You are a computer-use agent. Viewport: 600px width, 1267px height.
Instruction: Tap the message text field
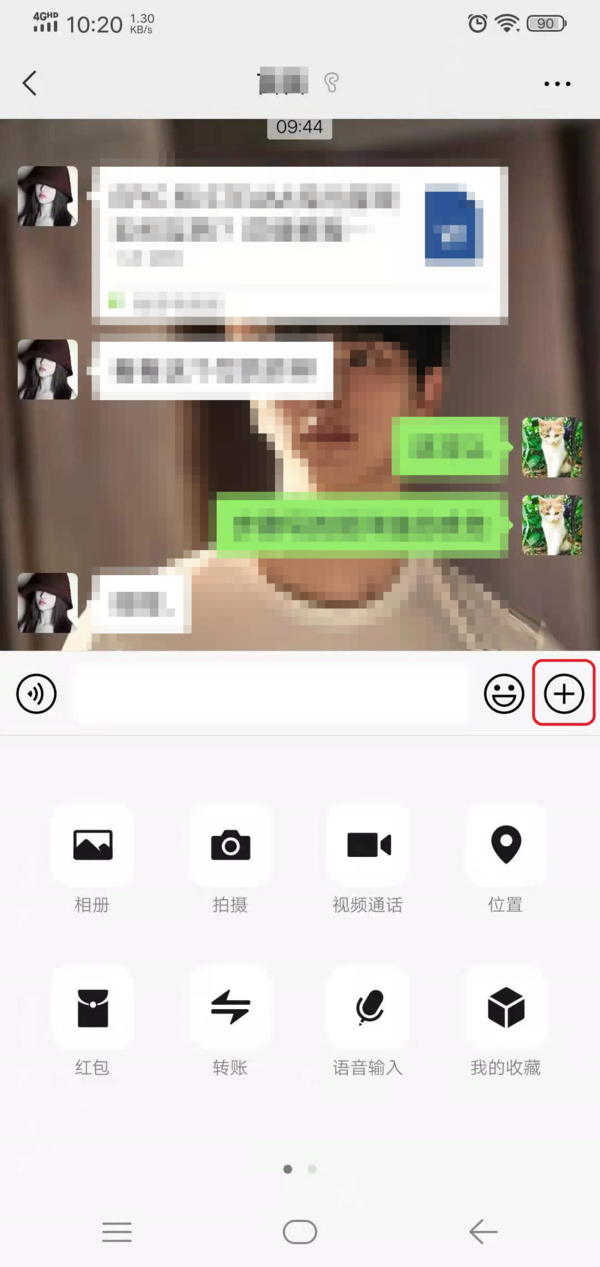(x=268, y=693)
